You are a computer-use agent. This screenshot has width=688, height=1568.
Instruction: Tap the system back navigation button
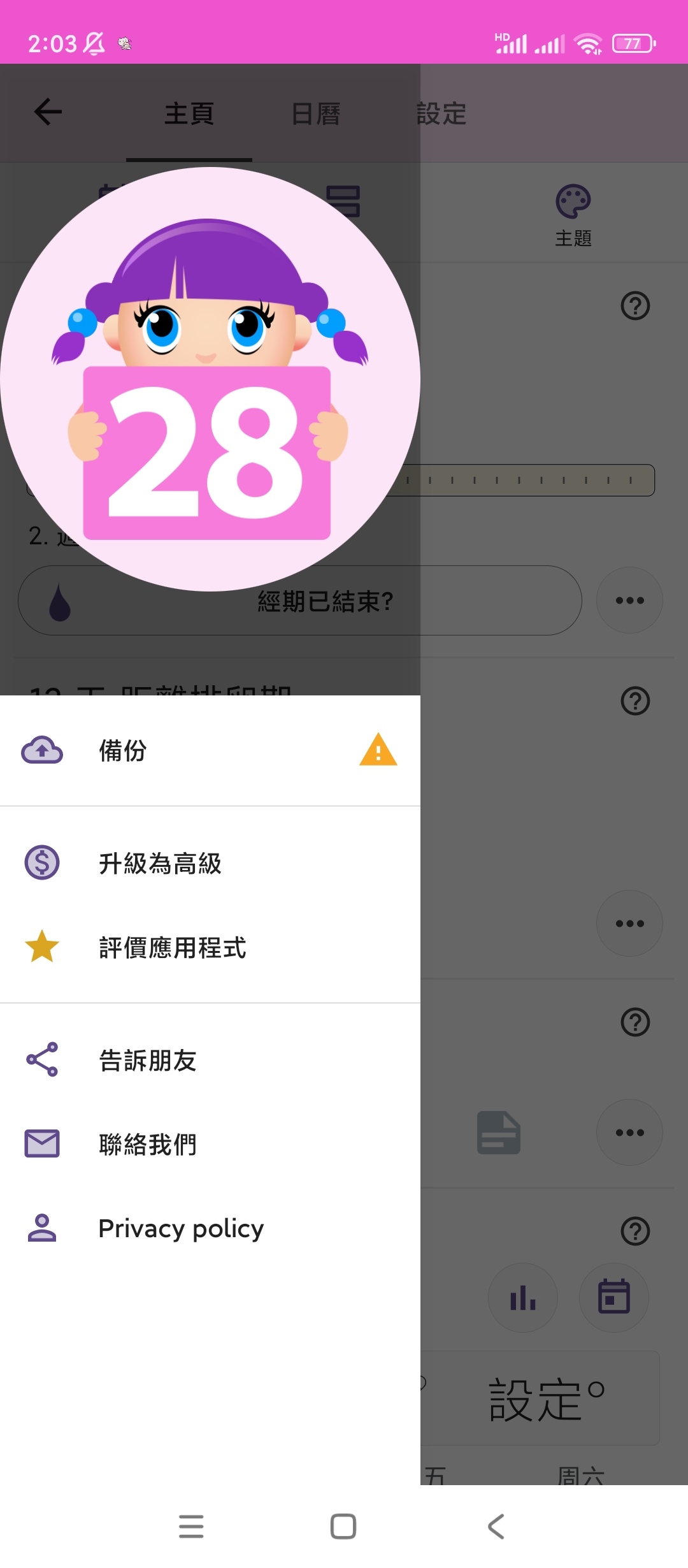496,1527
